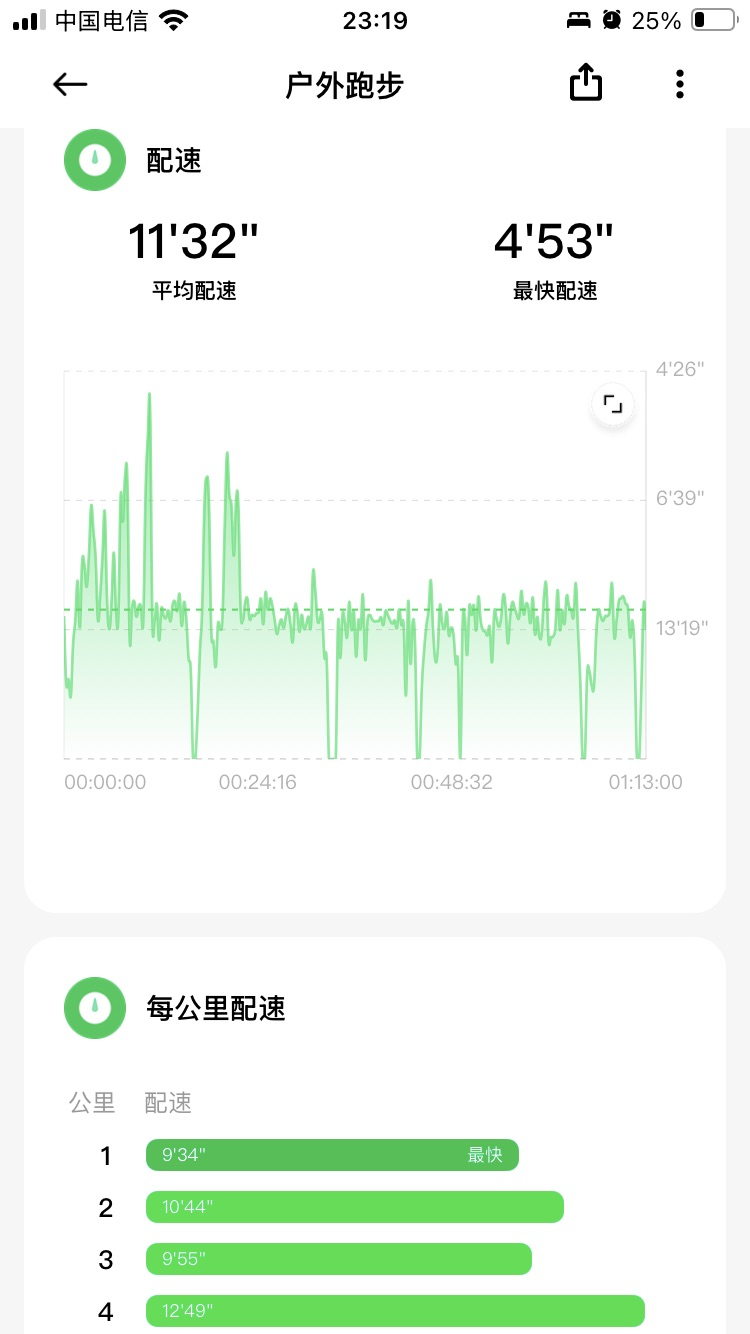
Task: Tap the 23:19 clock in the status bar
Action: (375, 20)
